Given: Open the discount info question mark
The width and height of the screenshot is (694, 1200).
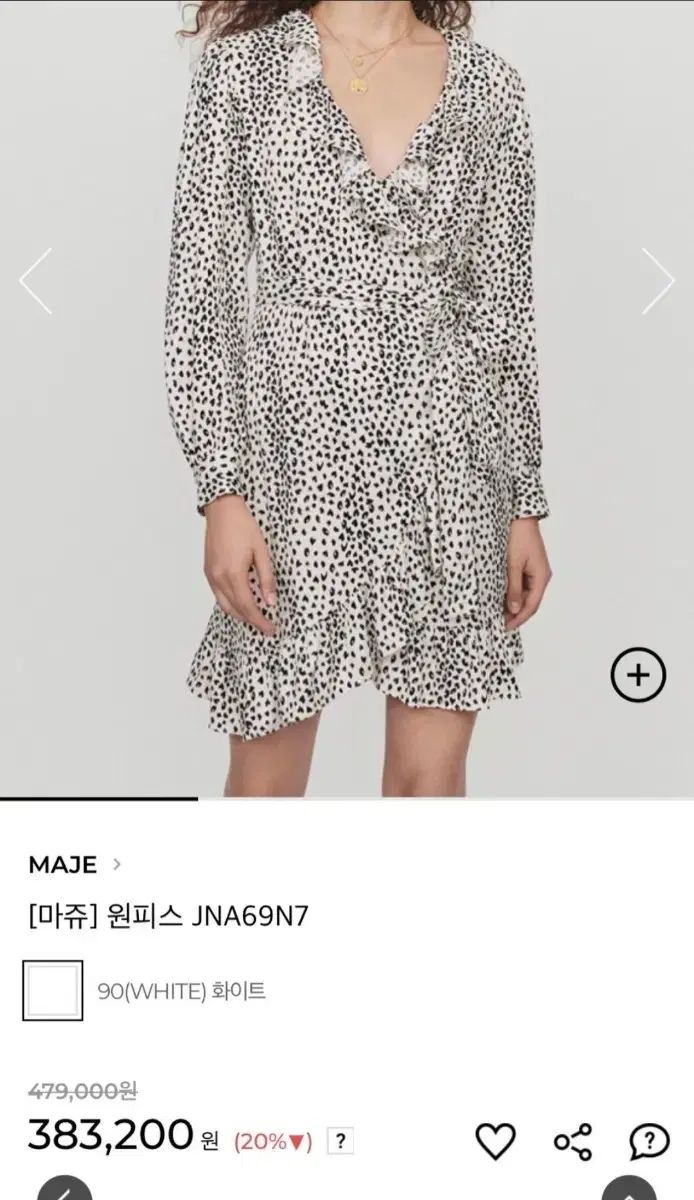Looking at the screenshot, I should tap(340, 1141).
